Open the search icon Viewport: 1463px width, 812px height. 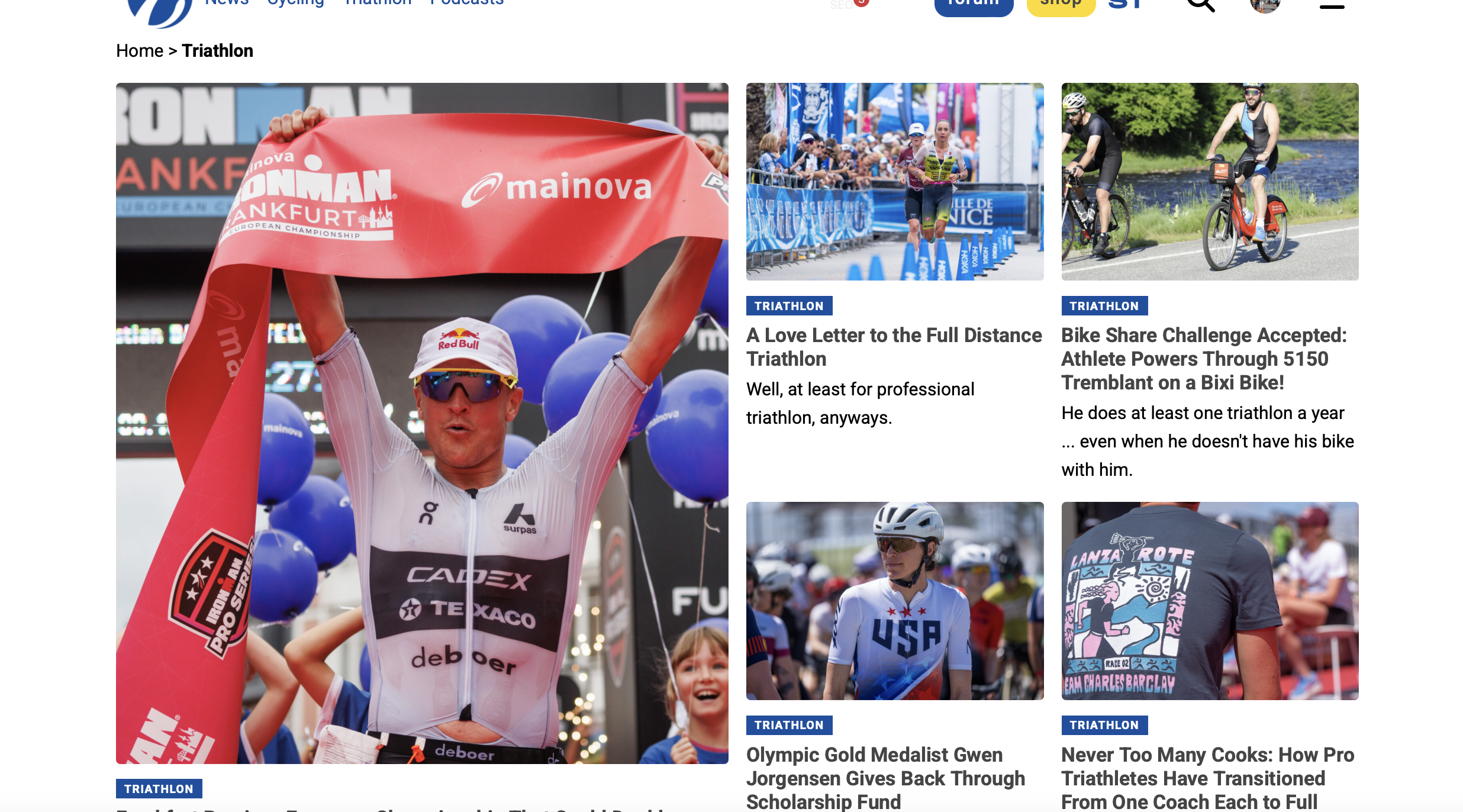tap(1201, 5)
